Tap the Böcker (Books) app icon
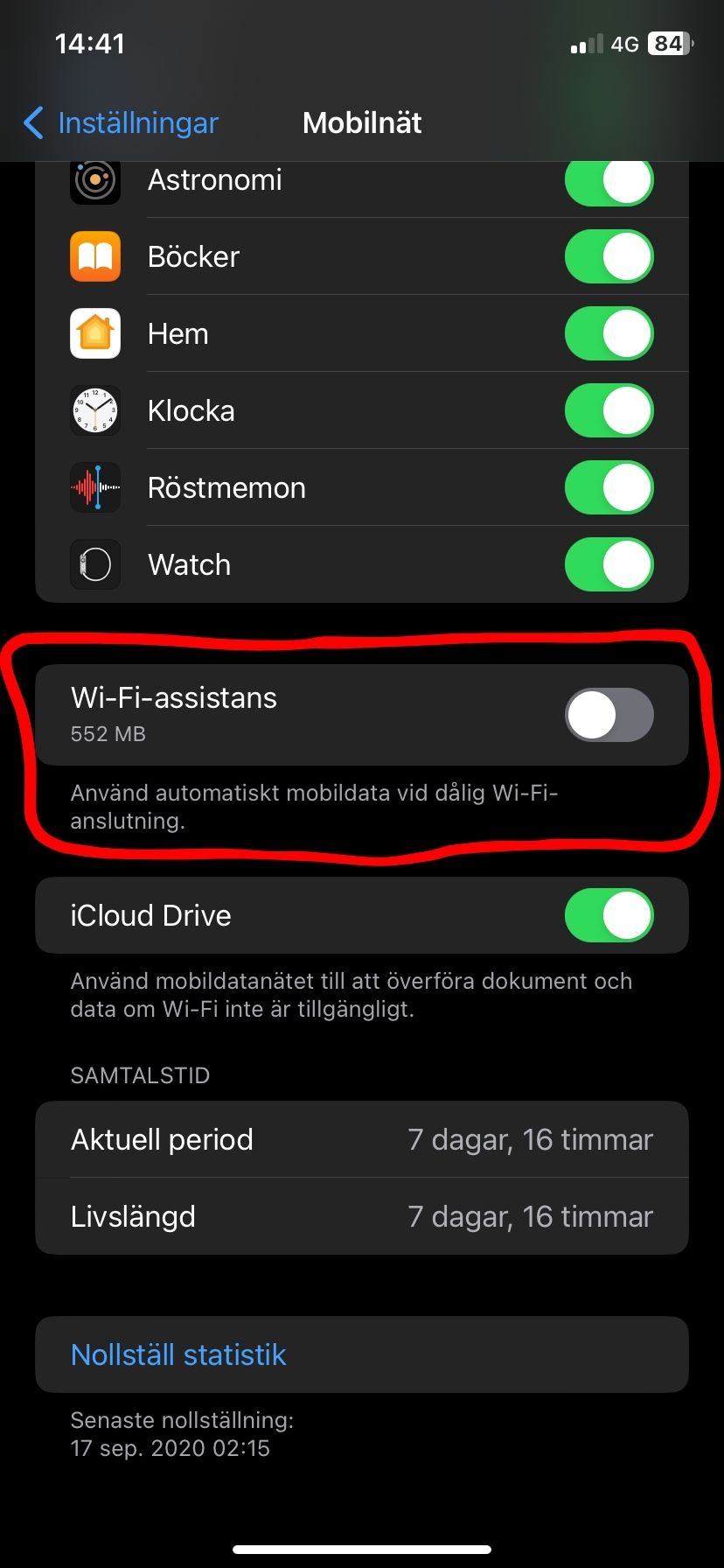The width and height of the screenshot is (724, 1568). click(94, 256)
